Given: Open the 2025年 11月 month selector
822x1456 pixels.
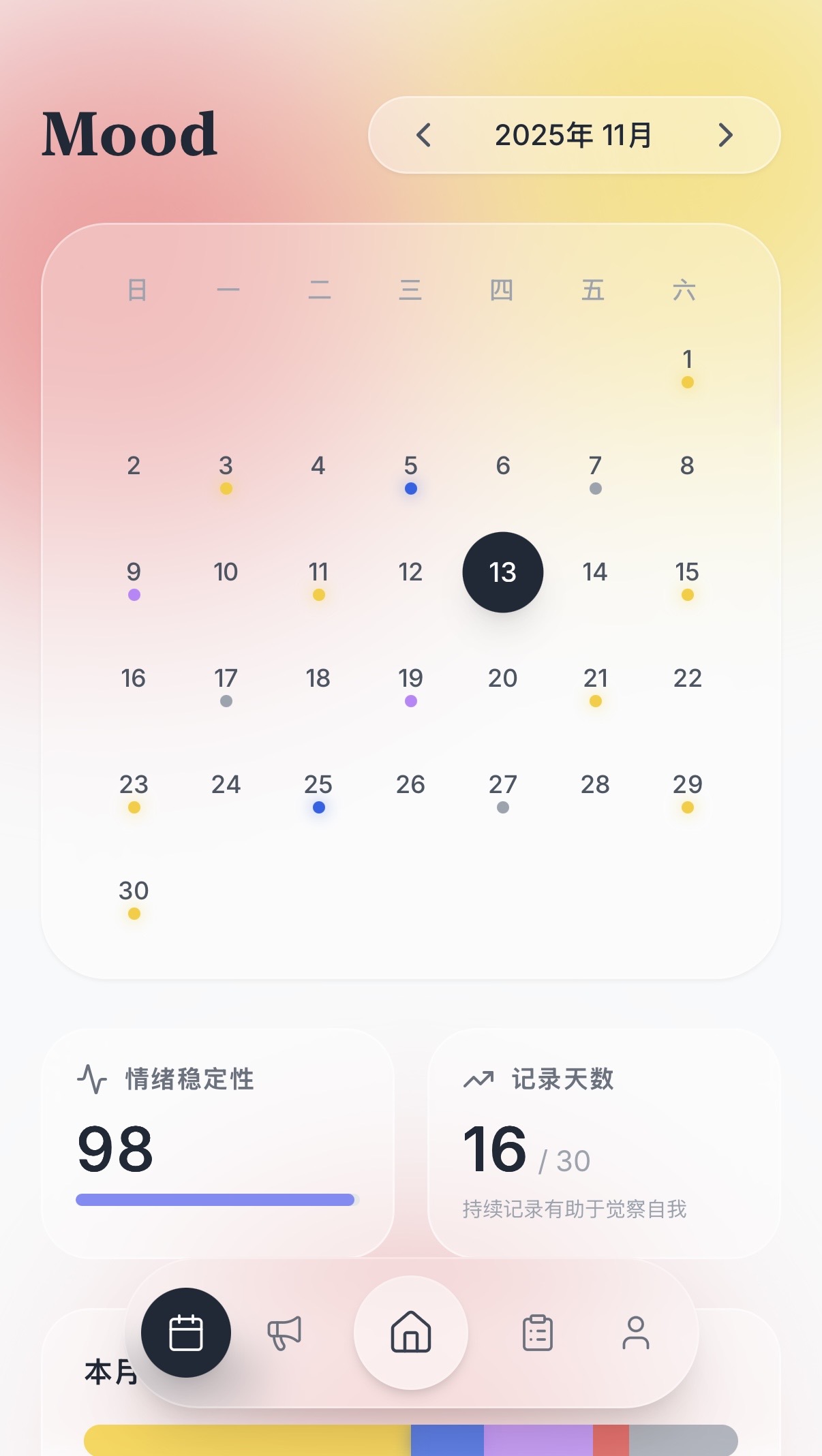Looking at the screenshot, I should pos(573,135).
